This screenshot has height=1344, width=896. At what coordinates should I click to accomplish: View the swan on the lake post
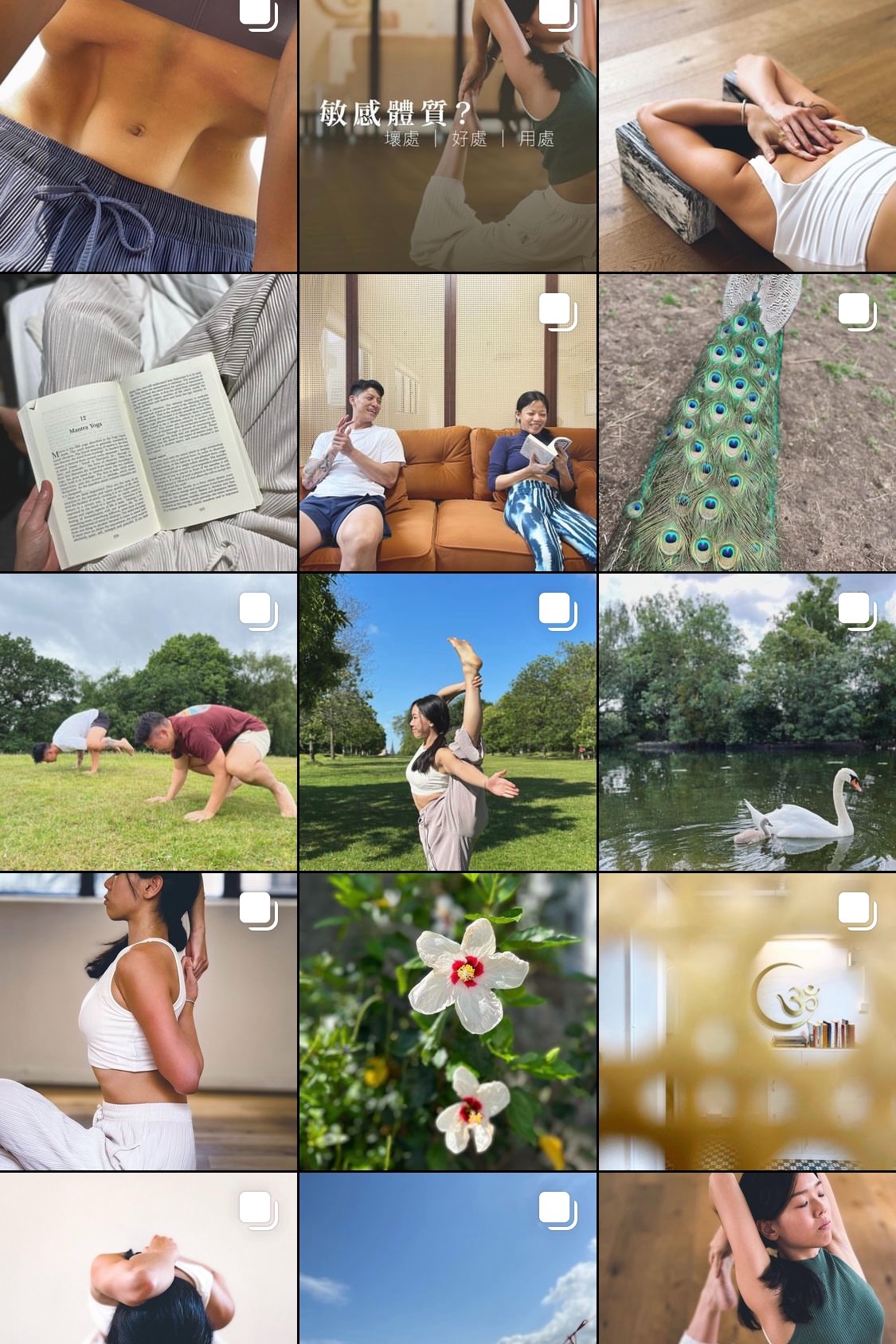pos(747,722)
